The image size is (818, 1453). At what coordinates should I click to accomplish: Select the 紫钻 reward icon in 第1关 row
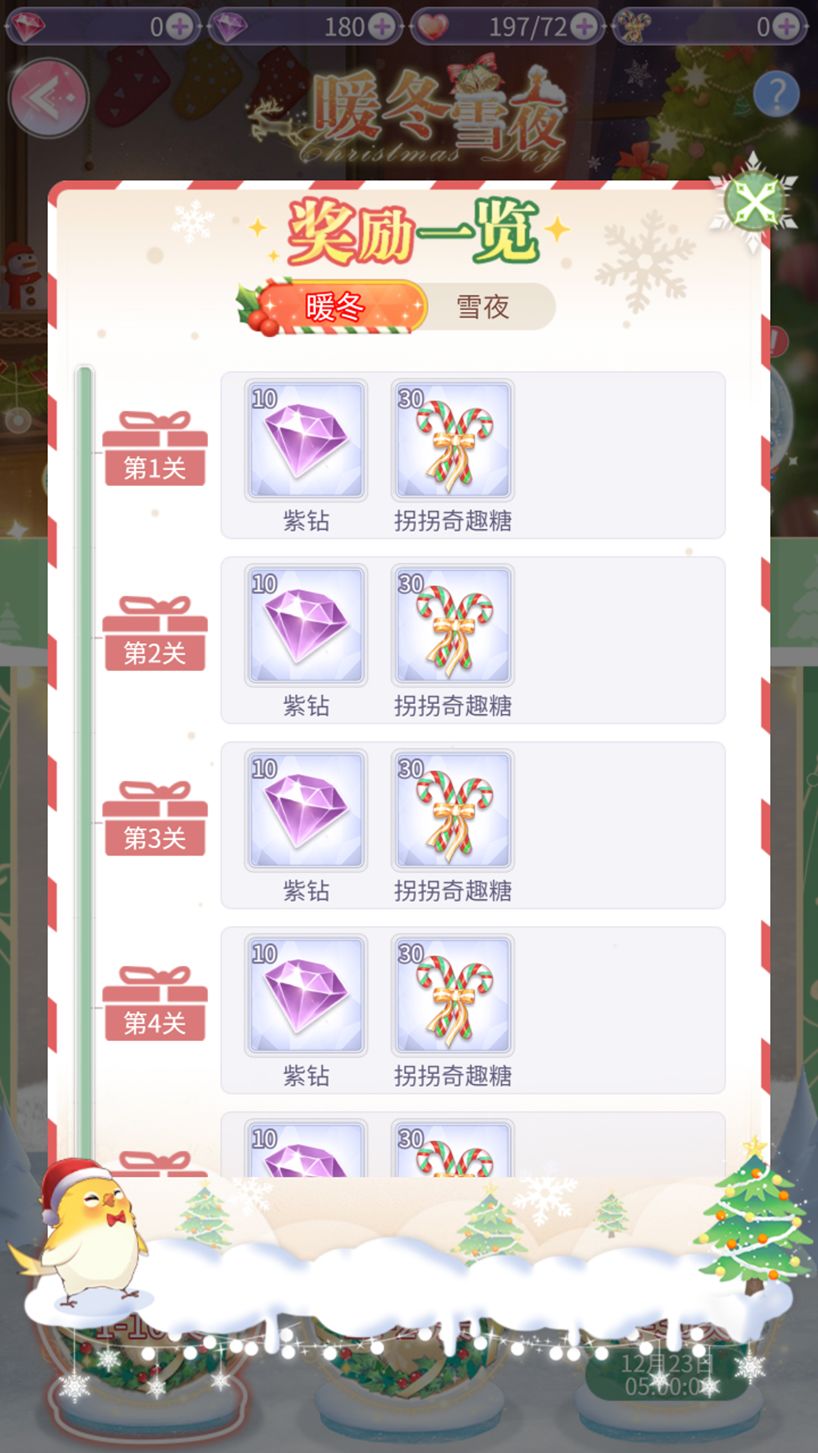tap(305, 440)
